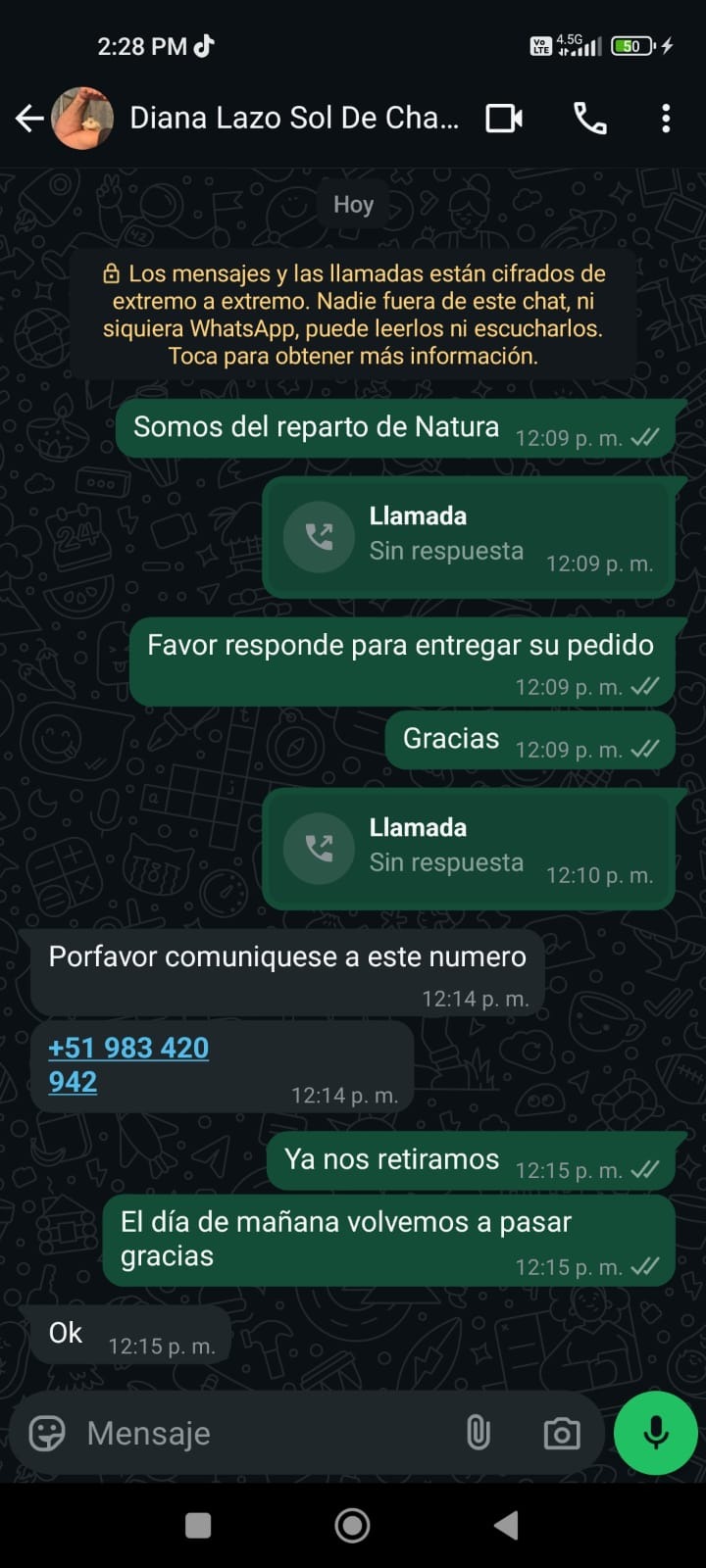Open the recent apps view

[198, 1525]
